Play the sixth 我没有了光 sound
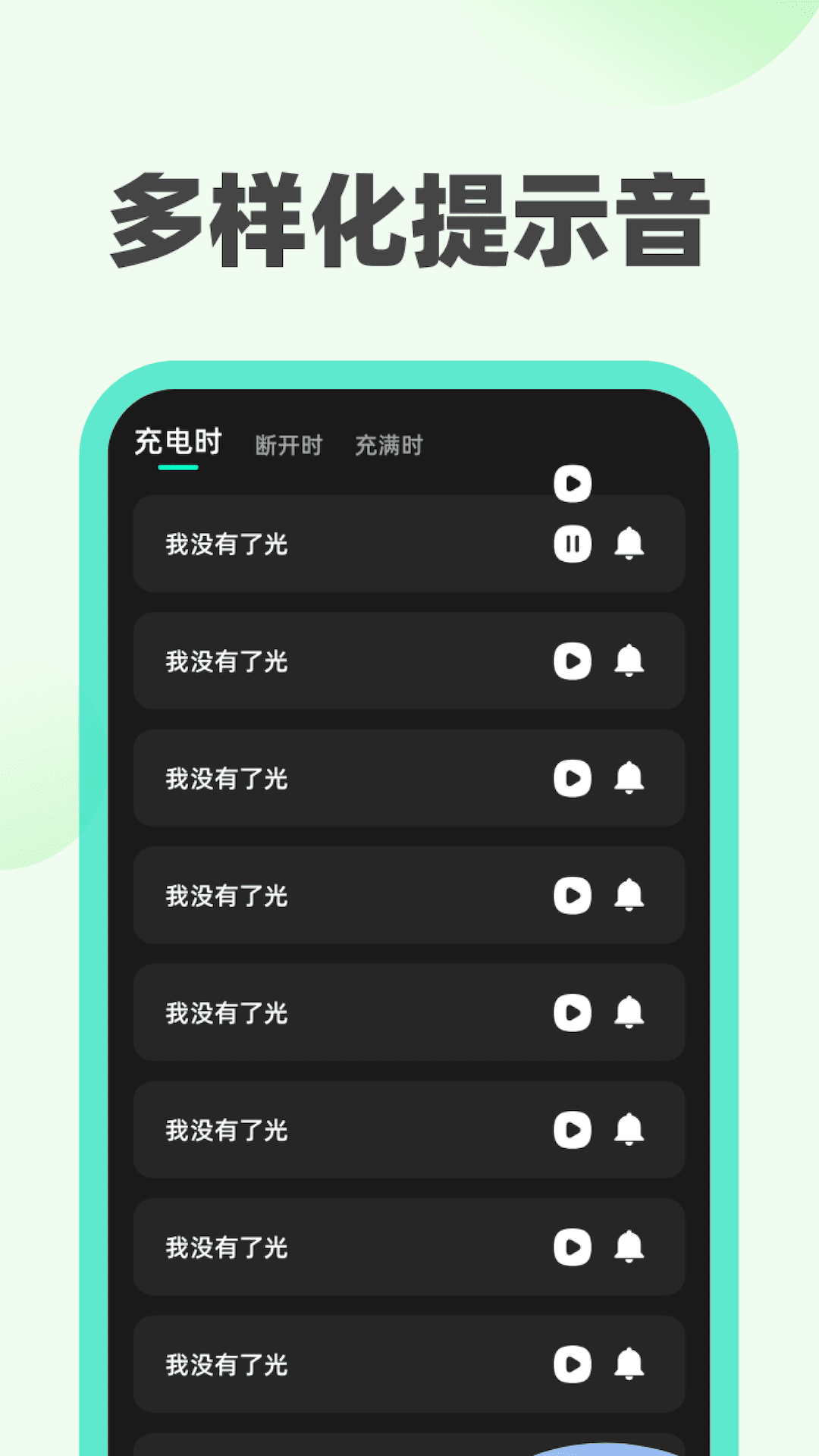 click(573, 1131)
